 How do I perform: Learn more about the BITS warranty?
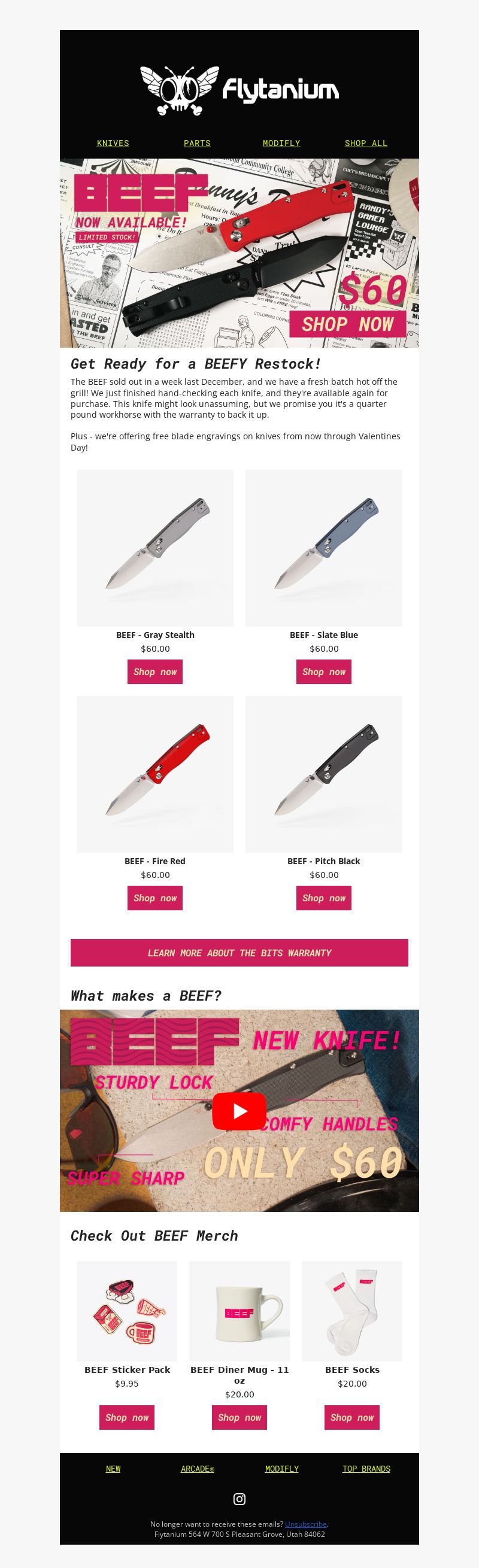[x=239, y=953]
